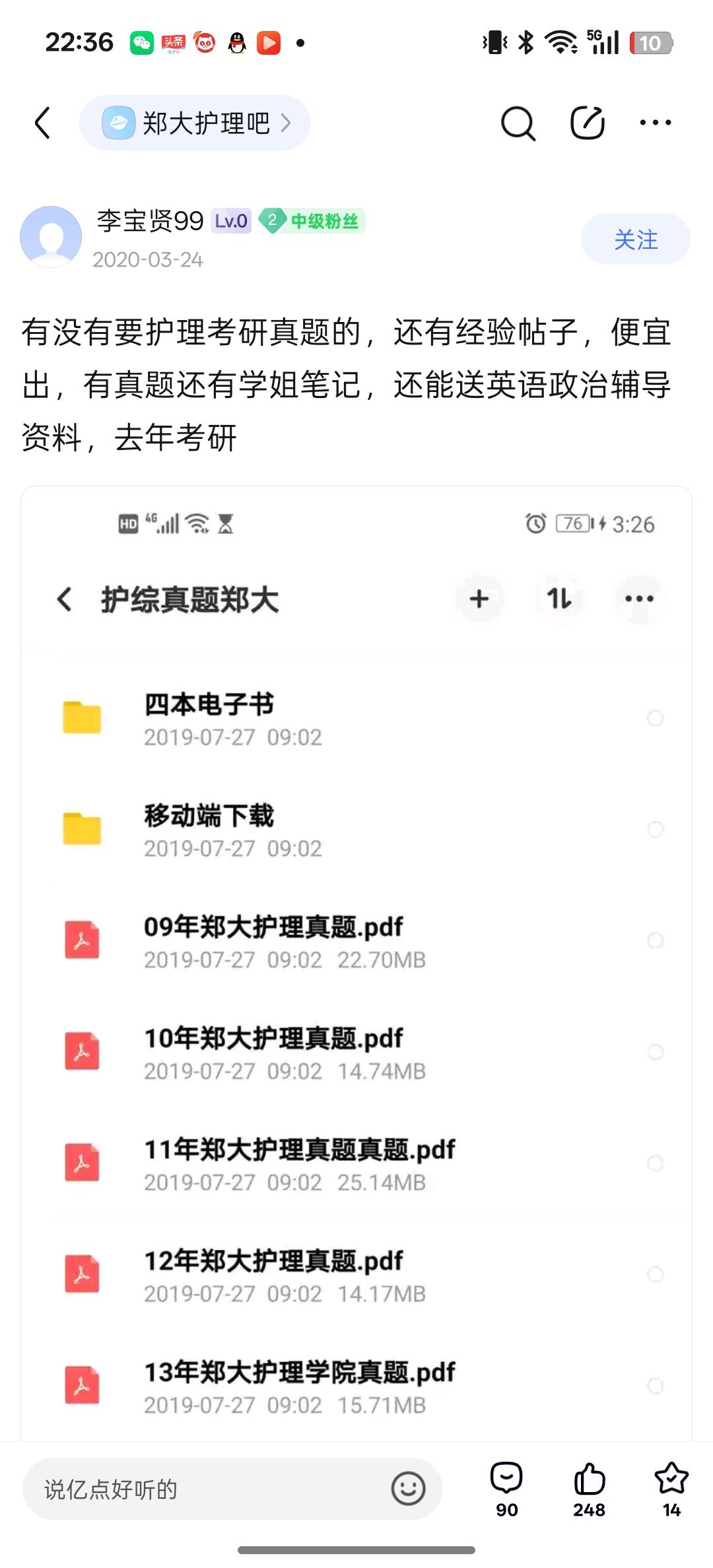Focus the 说亿点好听的 comment box
This screenshot has height=1568, width=713.
(x=205, y=1489)
